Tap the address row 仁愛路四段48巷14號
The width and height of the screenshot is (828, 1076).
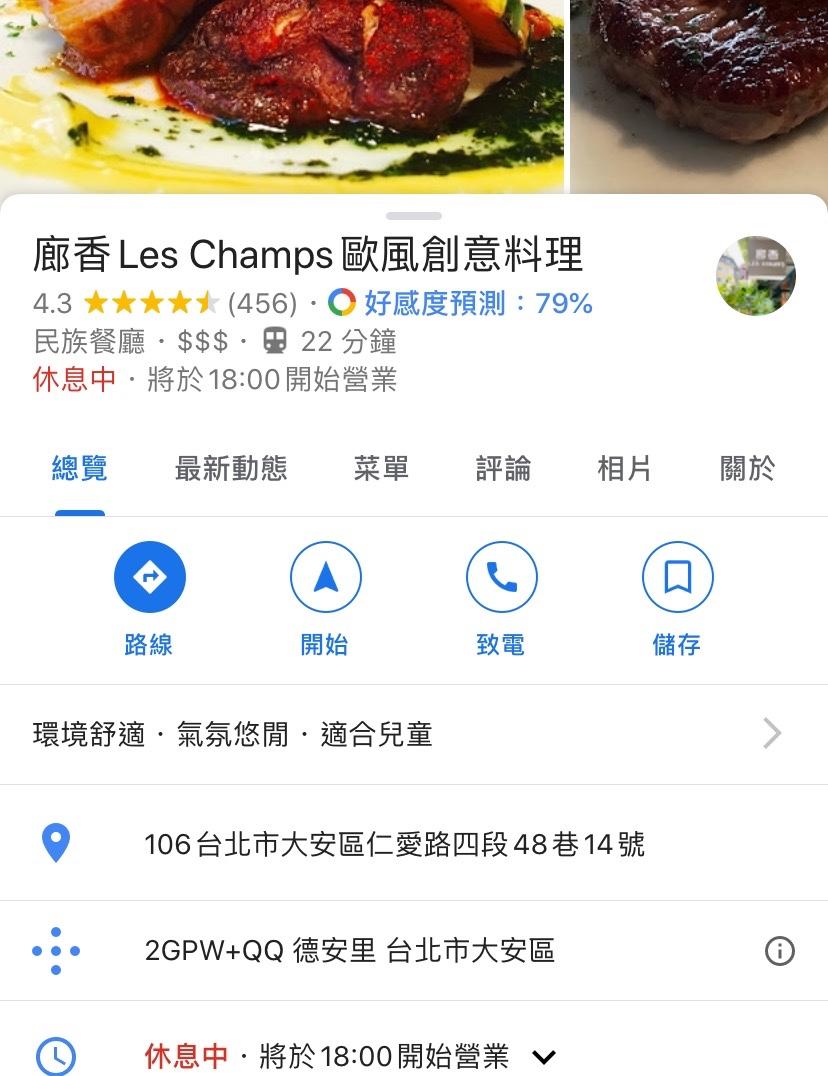click(x=395, y=845)
